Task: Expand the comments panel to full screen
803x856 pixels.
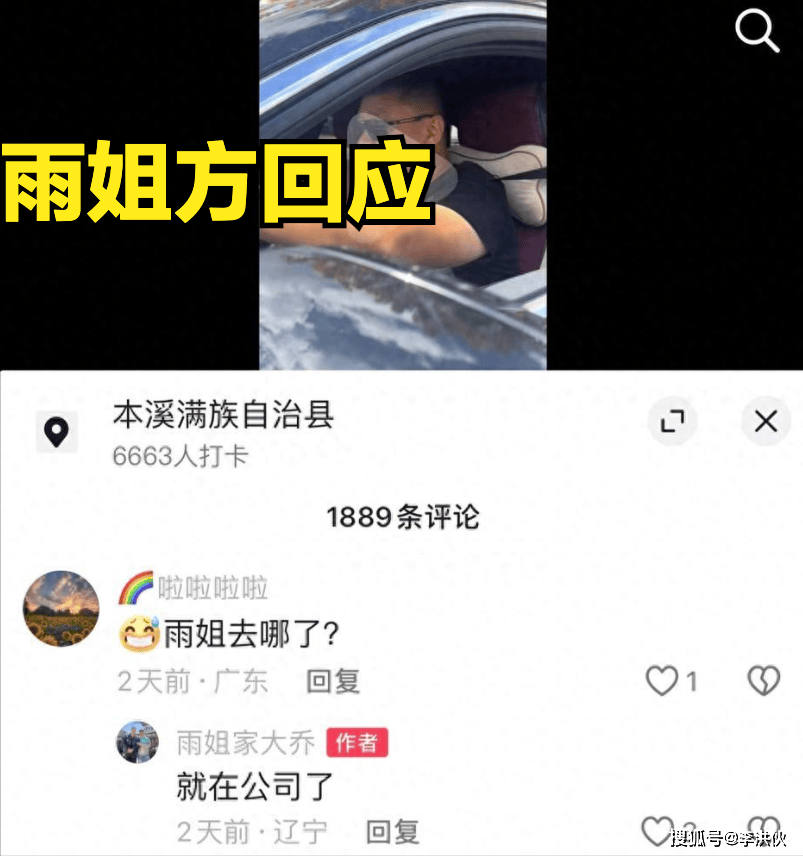Action: (672, 422)
